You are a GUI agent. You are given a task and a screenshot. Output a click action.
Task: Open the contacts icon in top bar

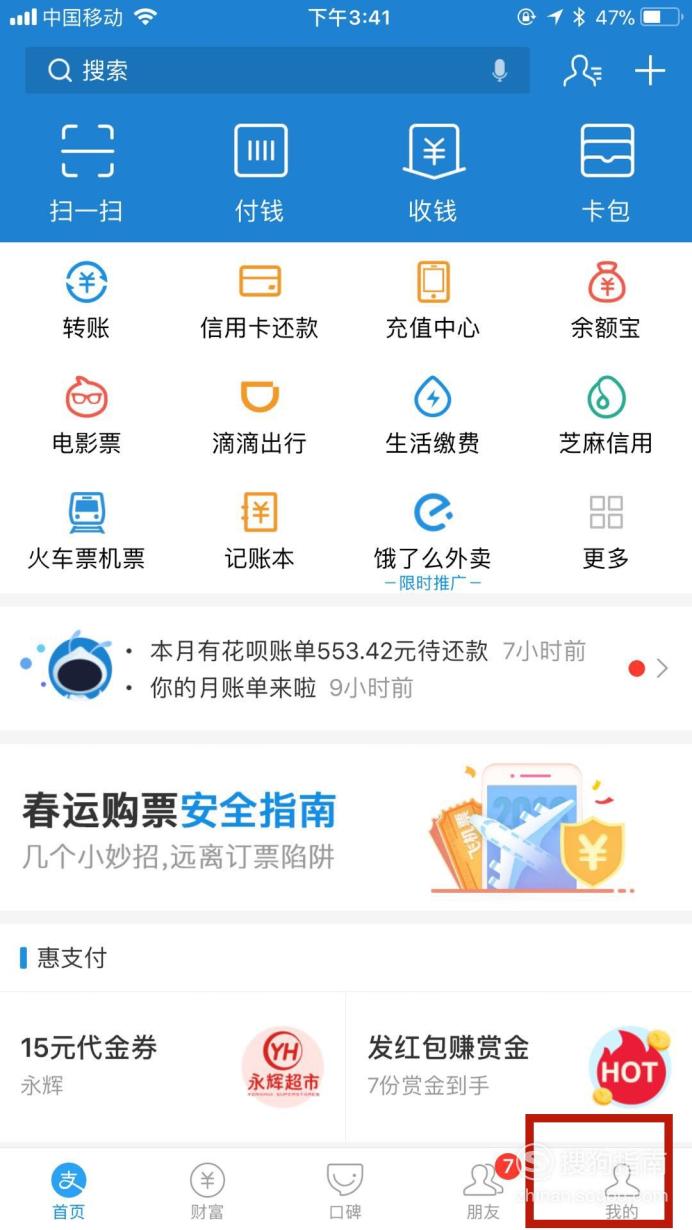(x=582, y=70)
